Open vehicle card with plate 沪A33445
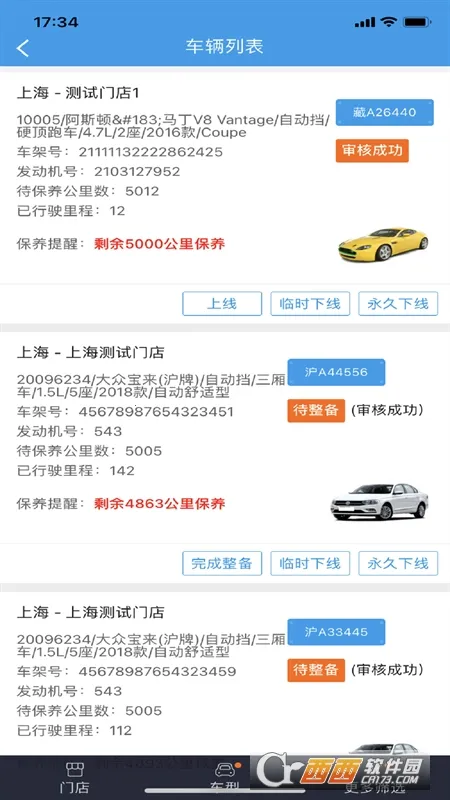The width and height of the screenshot is (450, 800). click(x=225, y=673)
